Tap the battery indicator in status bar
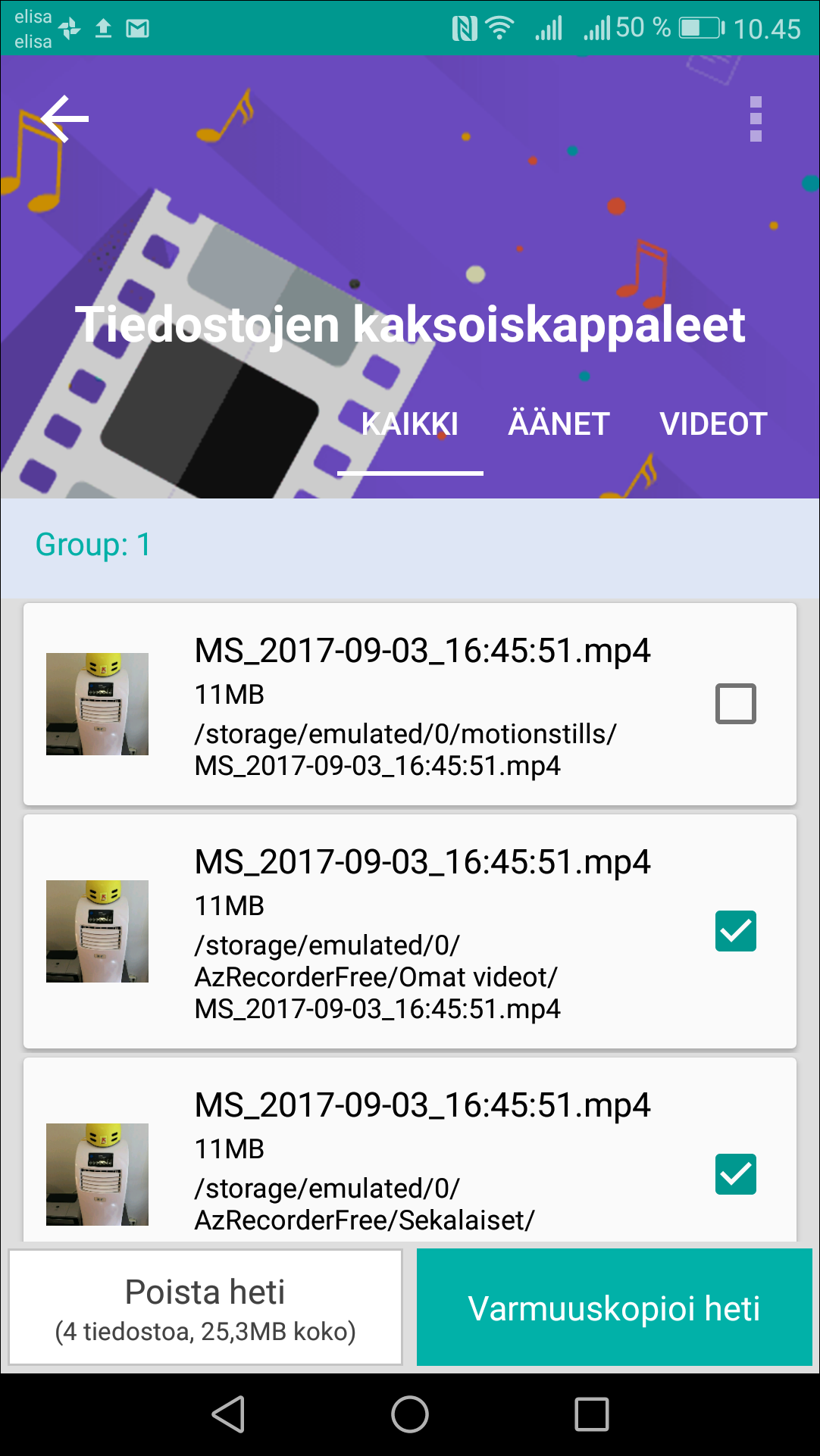 pyautogui.click(x=700, y=27)
